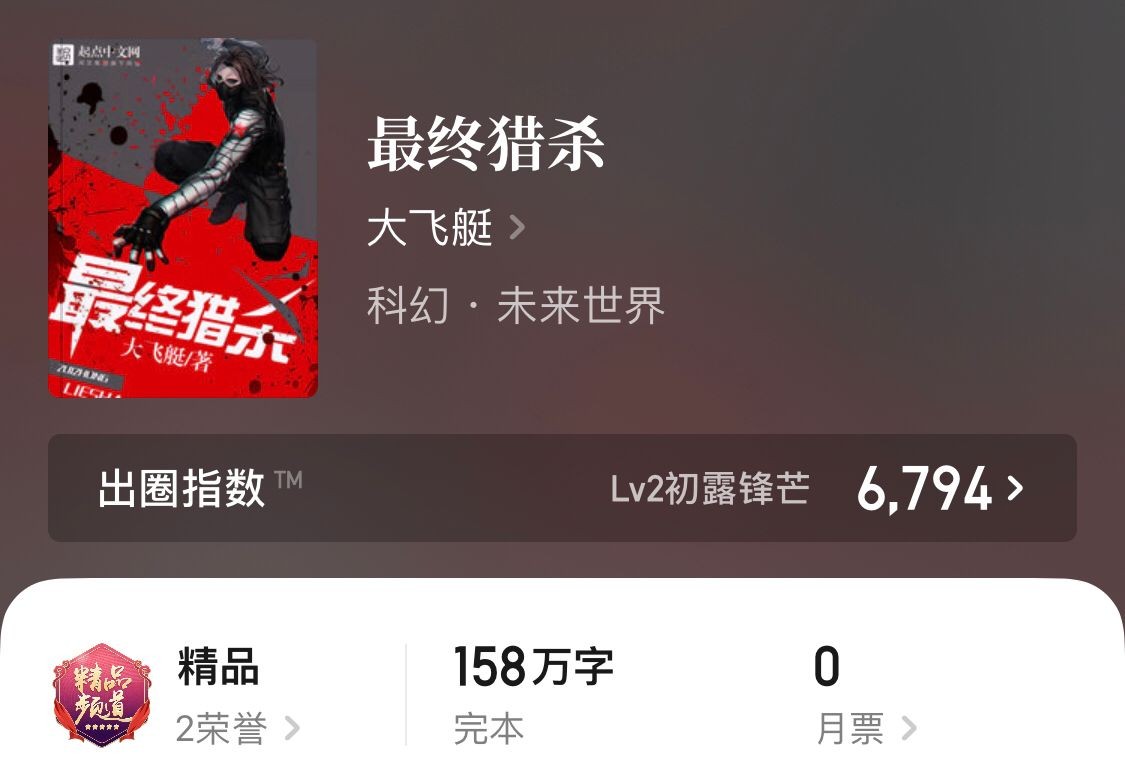View the 2荣誉 honors list
Screen dimensions: 1125x766
point(237,729)
